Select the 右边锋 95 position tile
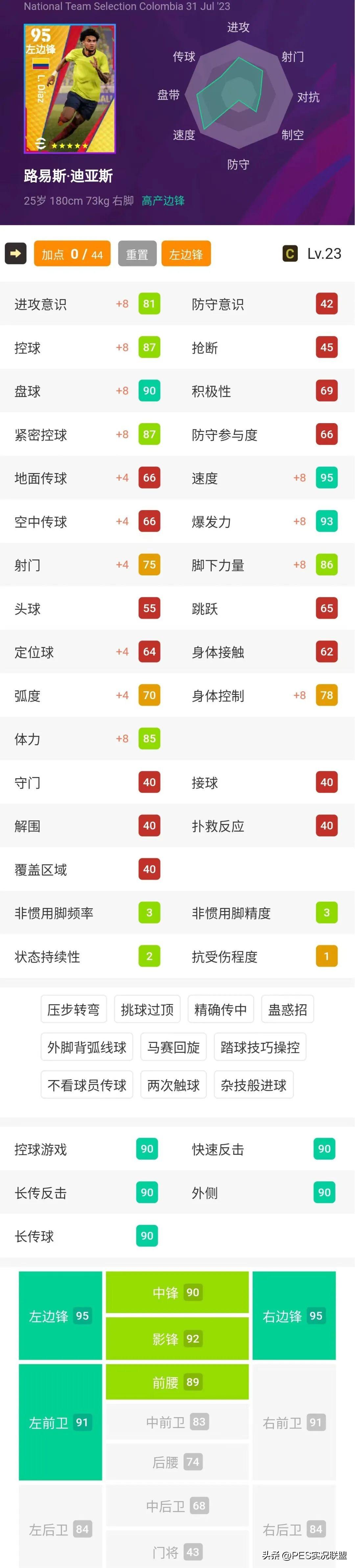The image size is (355, 1568). click(x=294, y=1315)
